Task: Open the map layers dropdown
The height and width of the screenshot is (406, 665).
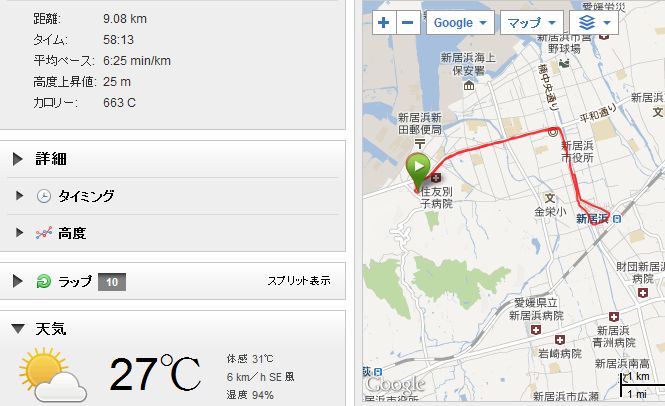Action: click(x=594, y=22)
